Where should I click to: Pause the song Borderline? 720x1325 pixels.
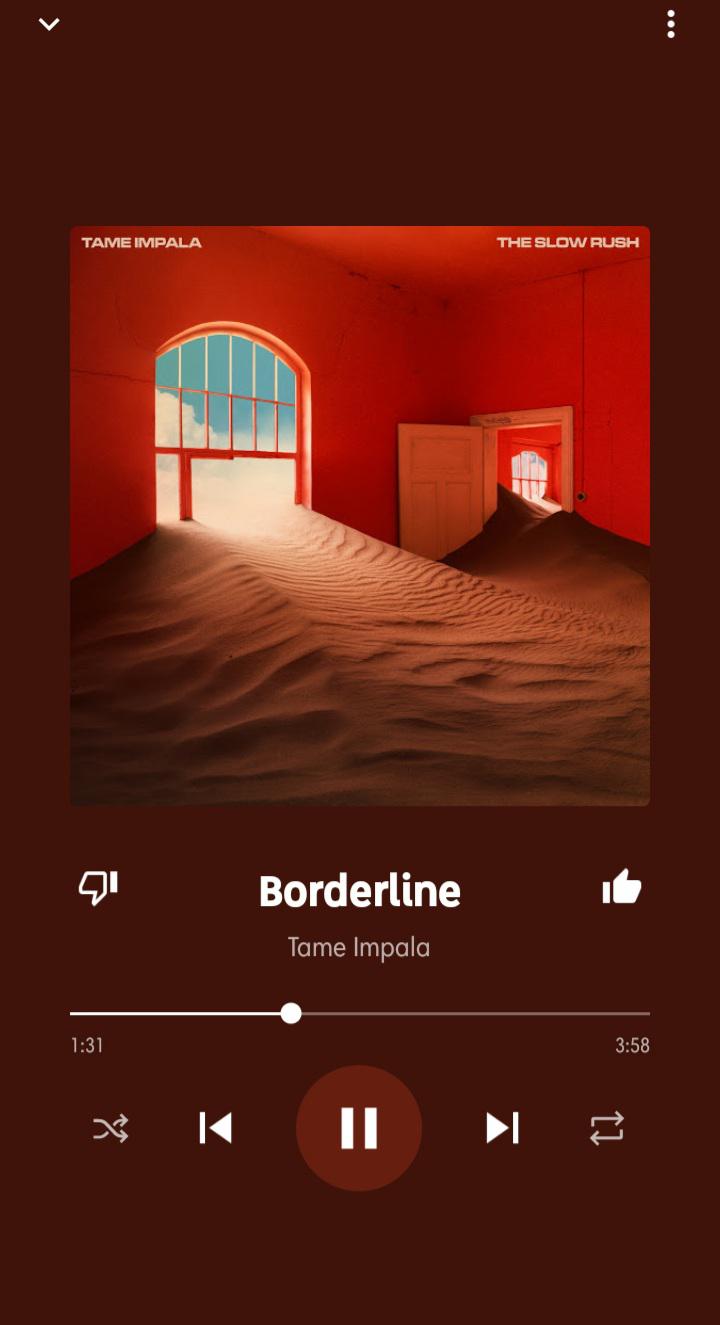tap(359, 1128)
